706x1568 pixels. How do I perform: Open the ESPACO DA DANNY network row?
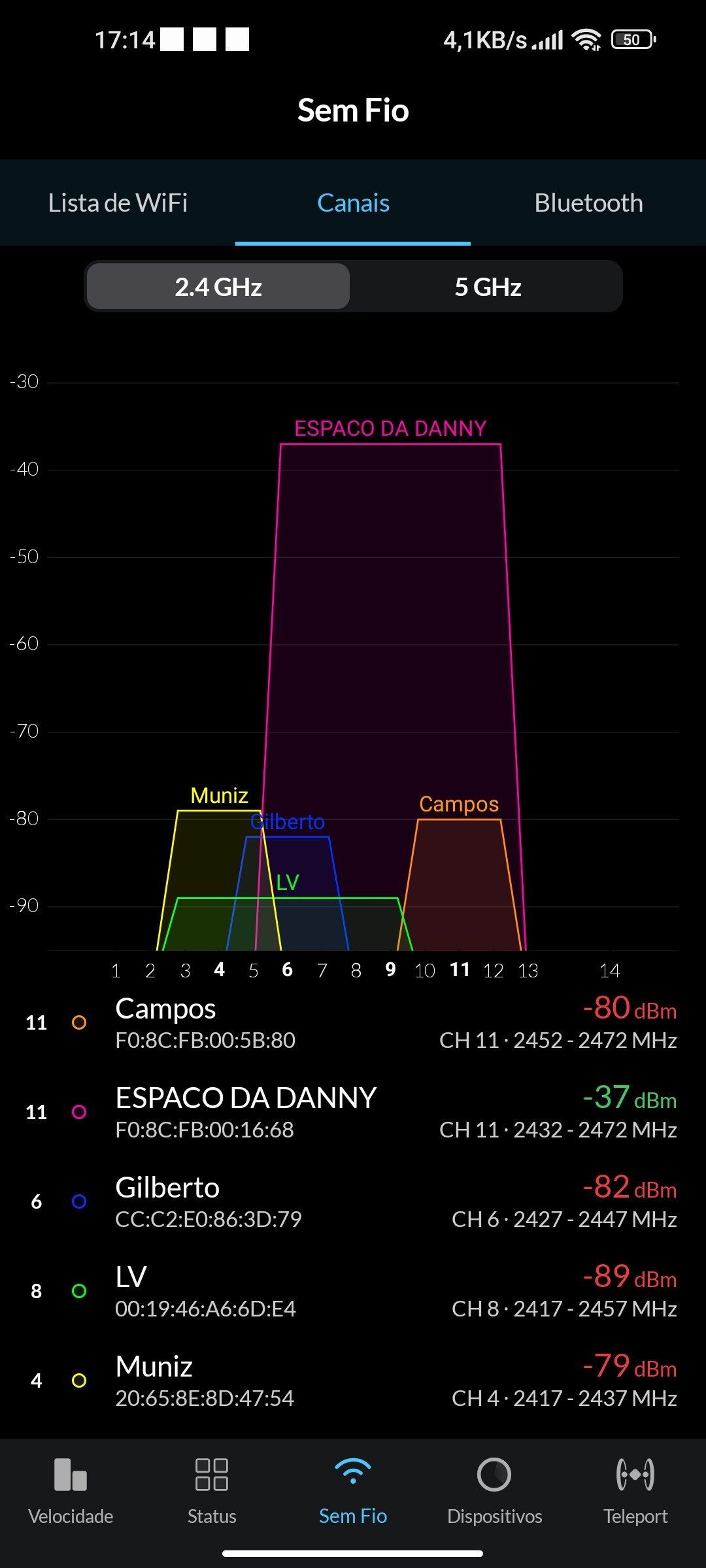coord(353,1113)
